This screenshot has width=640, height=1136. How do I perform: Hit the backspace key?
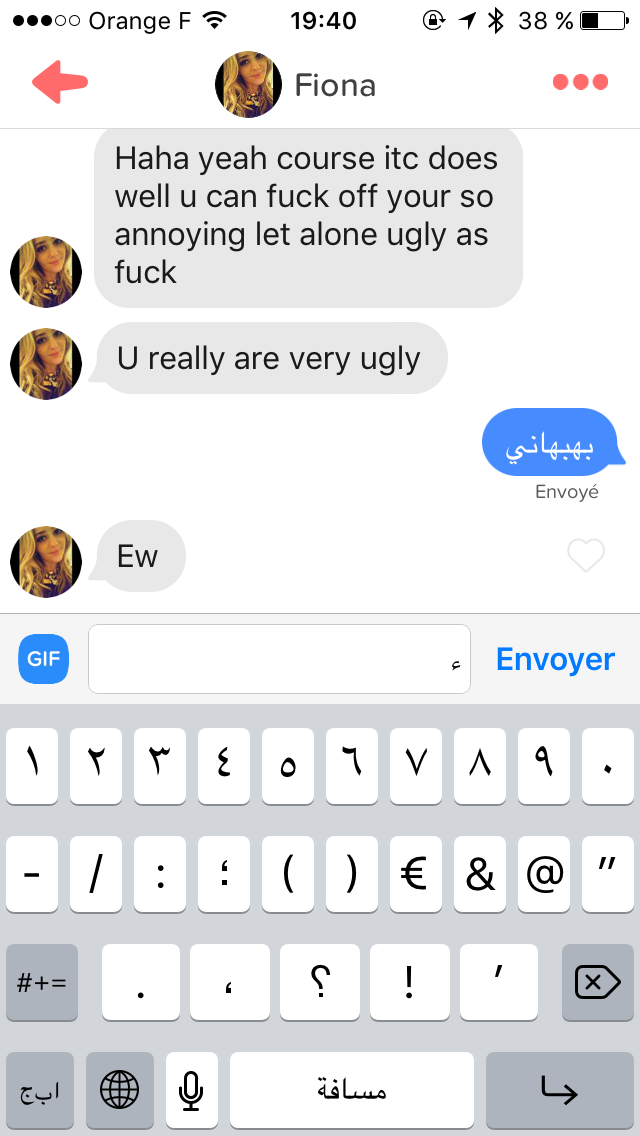[597, 982]
